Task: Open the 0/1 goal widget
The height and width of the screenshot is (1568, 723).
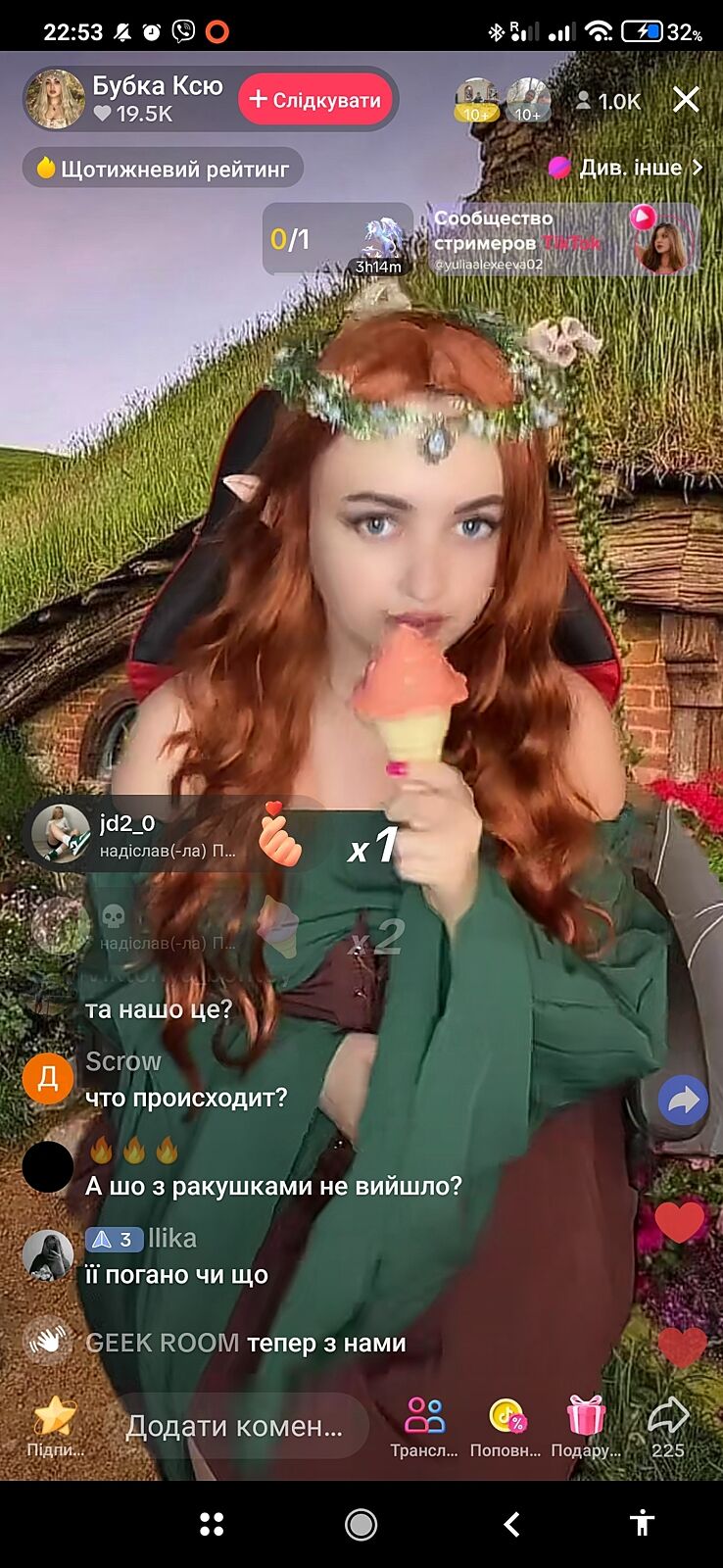Action: point(337,239)
